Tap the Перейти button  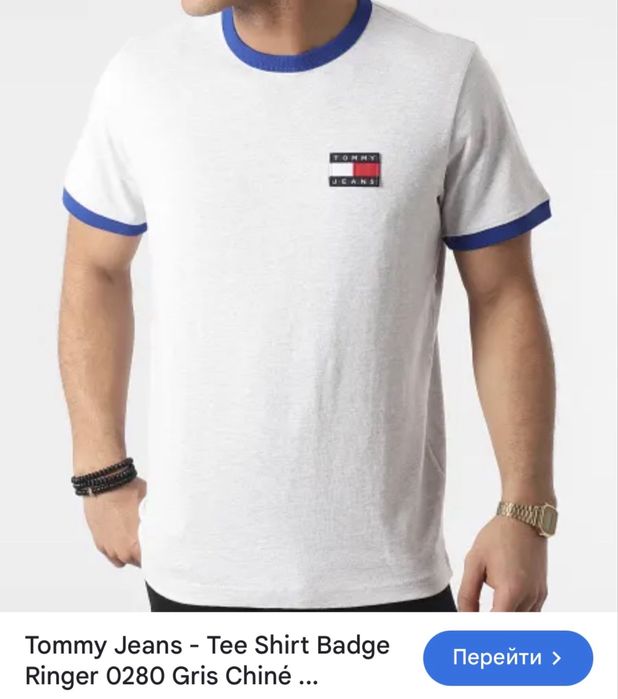(x=508, y=658)
